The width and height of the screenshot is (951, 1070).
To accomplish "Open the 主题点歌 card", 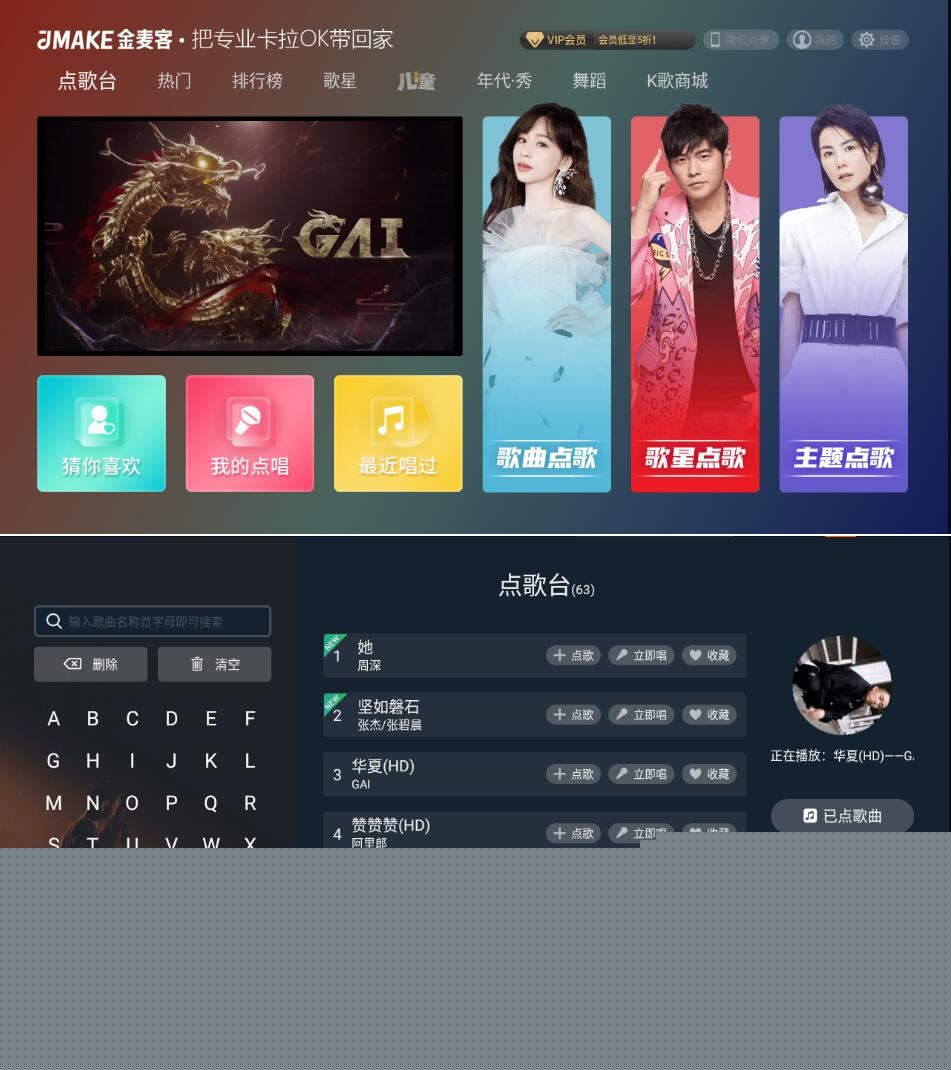I will [x=843, y=304].
